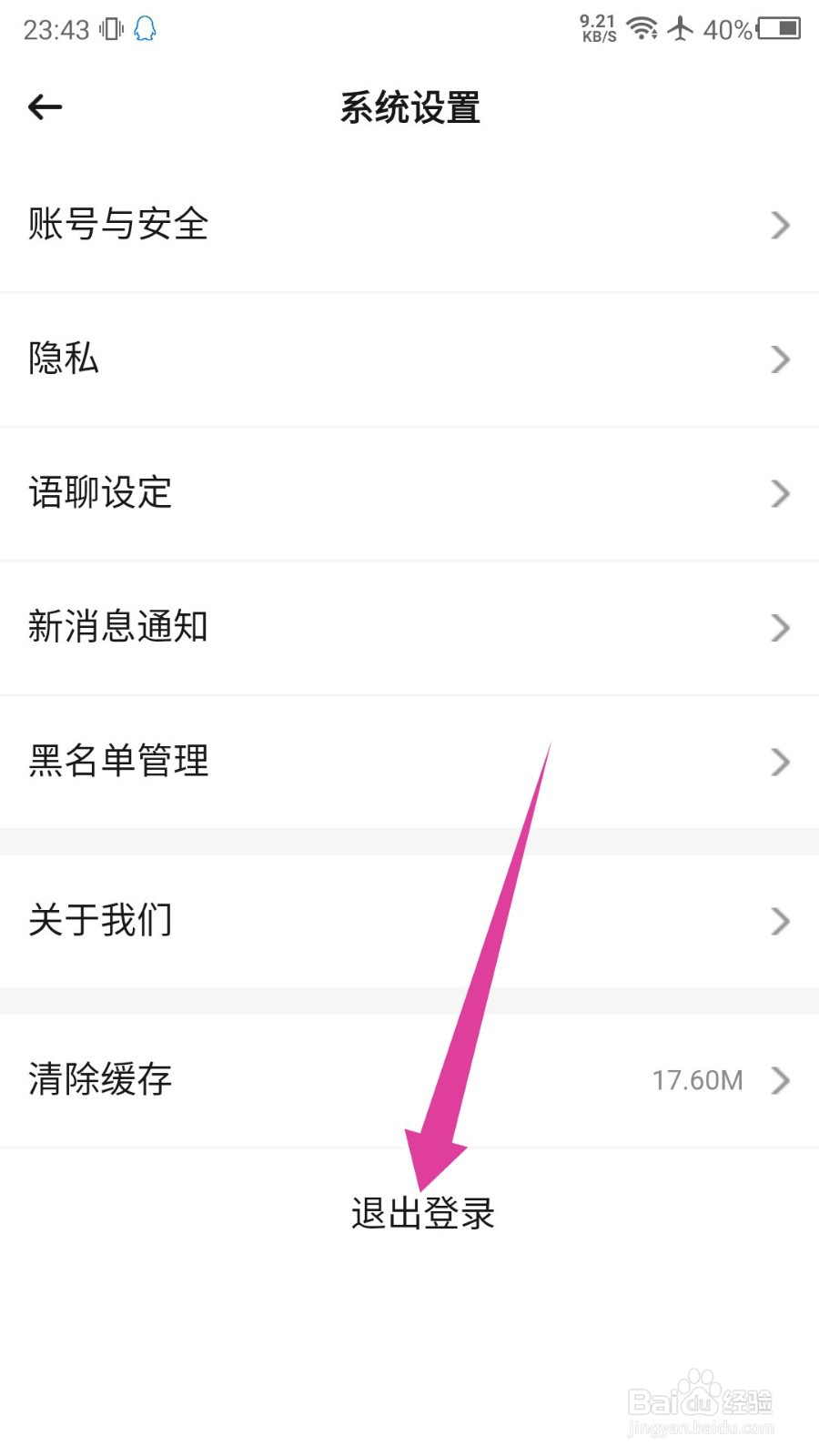Click the battery indicator icon
Screen dimensions: 819x1456
781,30
